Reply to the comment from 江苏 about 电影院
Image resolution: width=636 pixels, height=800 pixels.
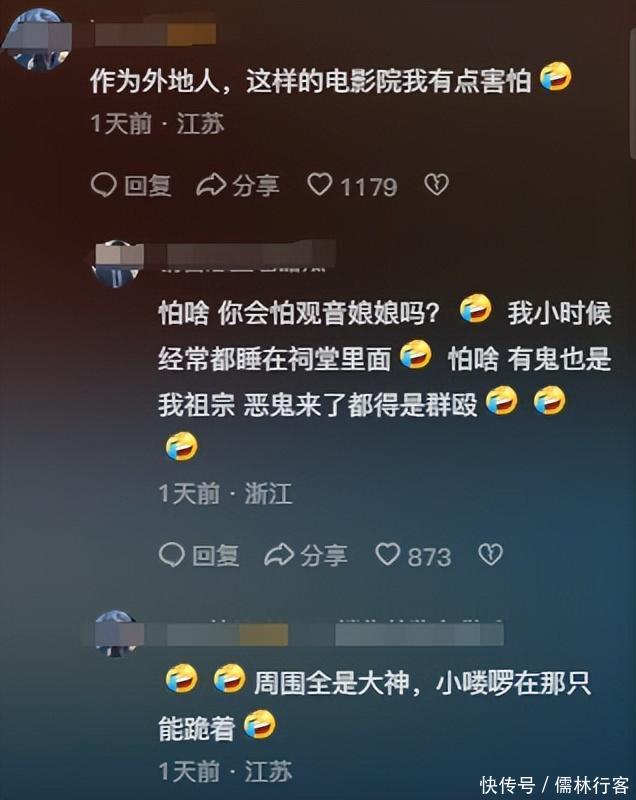pyautogui.click(x=131, y=185)
